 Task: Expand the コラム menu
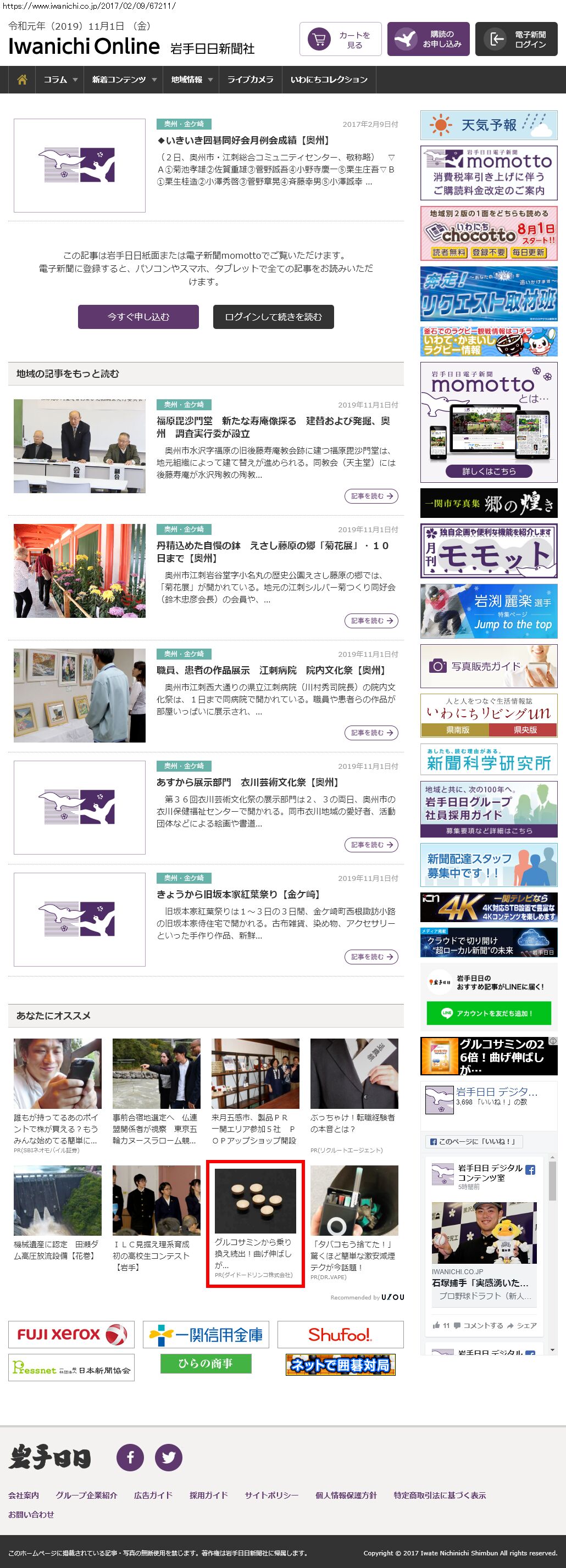(x=60, y=80)
